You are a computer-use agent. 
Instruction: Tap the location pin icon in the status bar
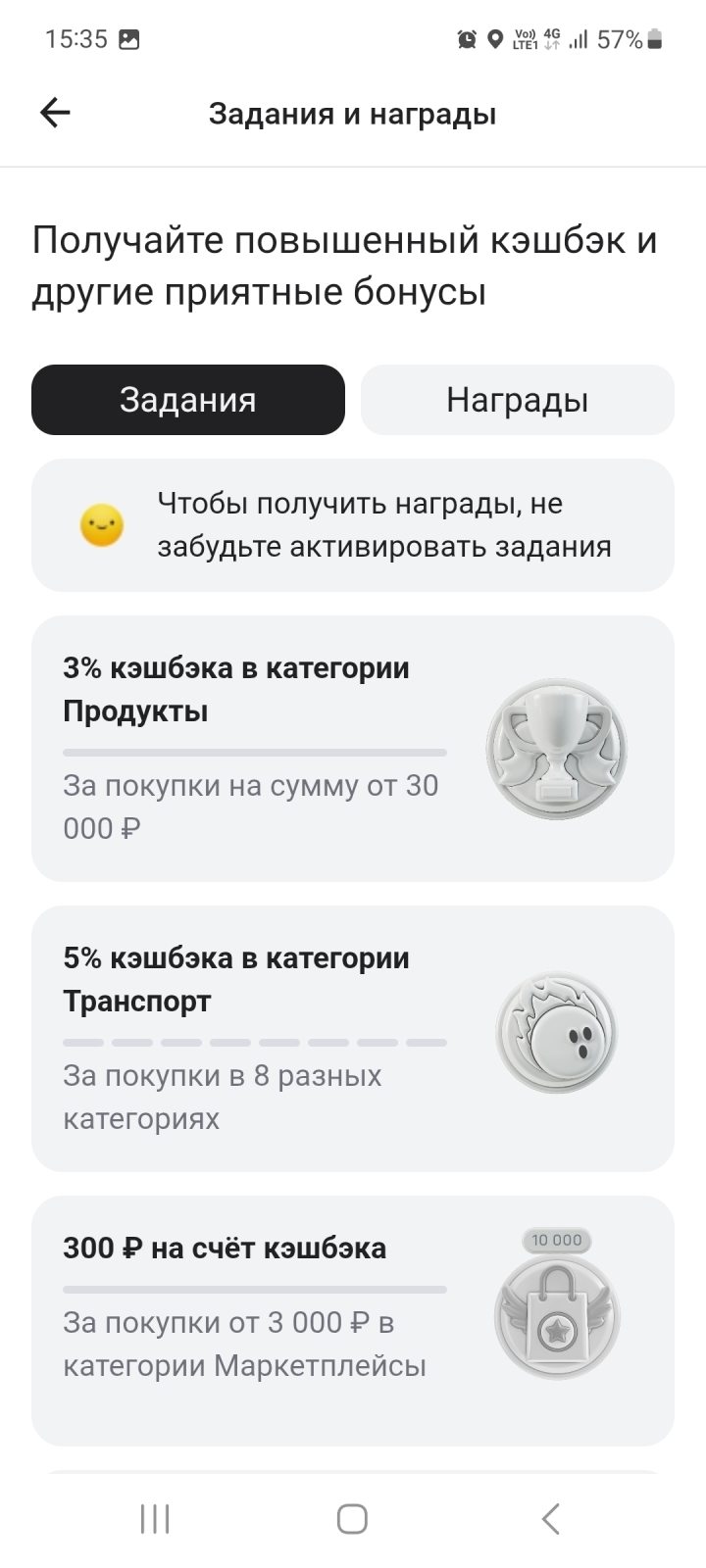494,39
